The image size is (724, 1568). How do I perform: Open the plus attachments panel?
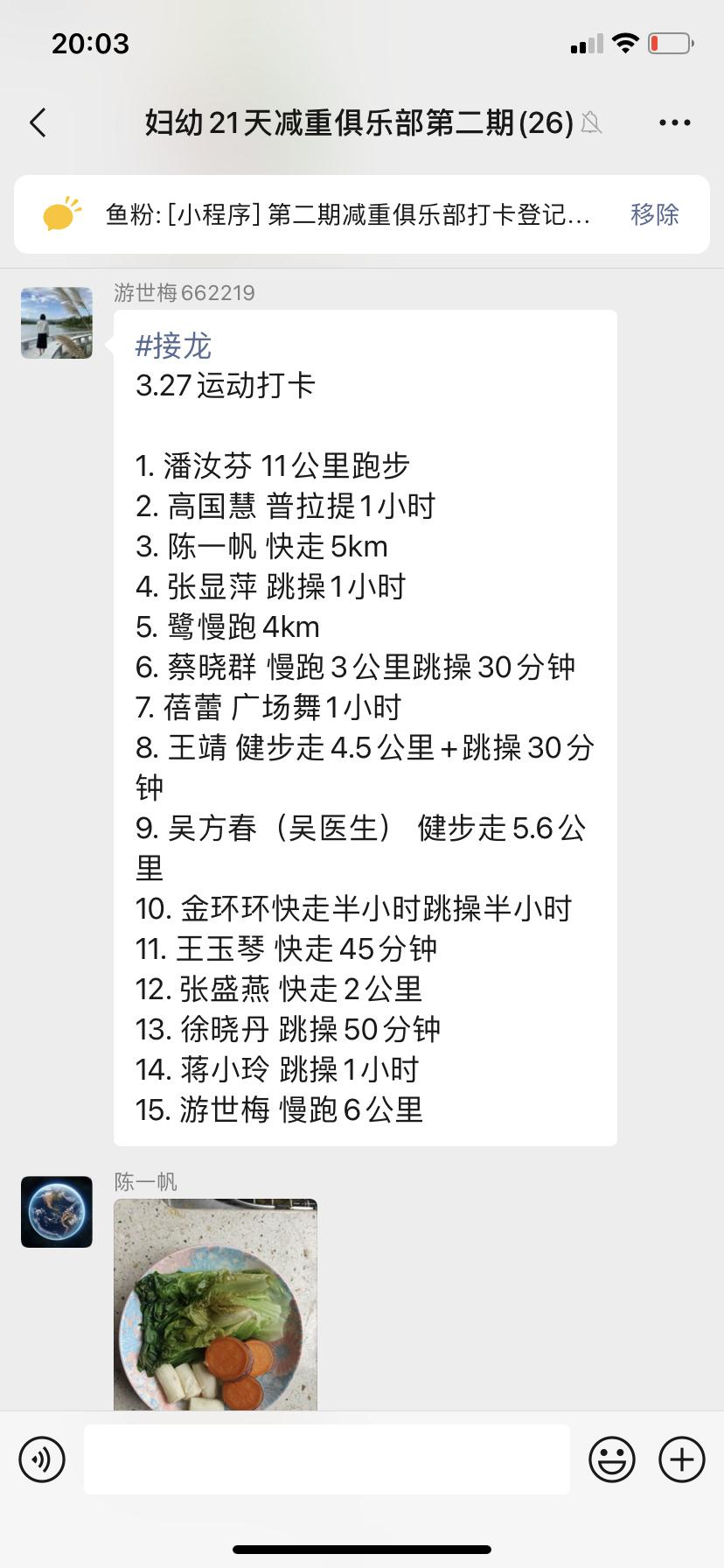(681, 1459)
